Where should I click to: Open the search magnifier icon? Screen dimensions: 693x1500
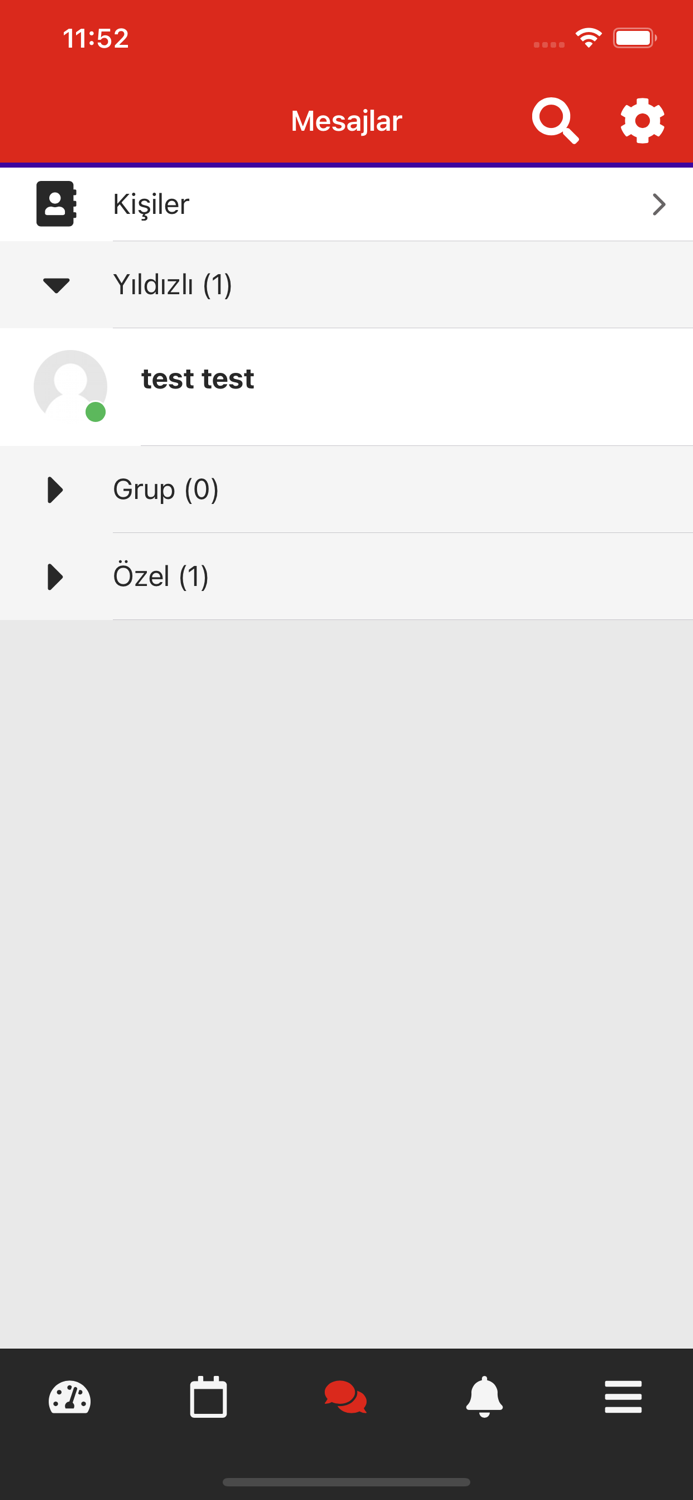coord(555,121)
